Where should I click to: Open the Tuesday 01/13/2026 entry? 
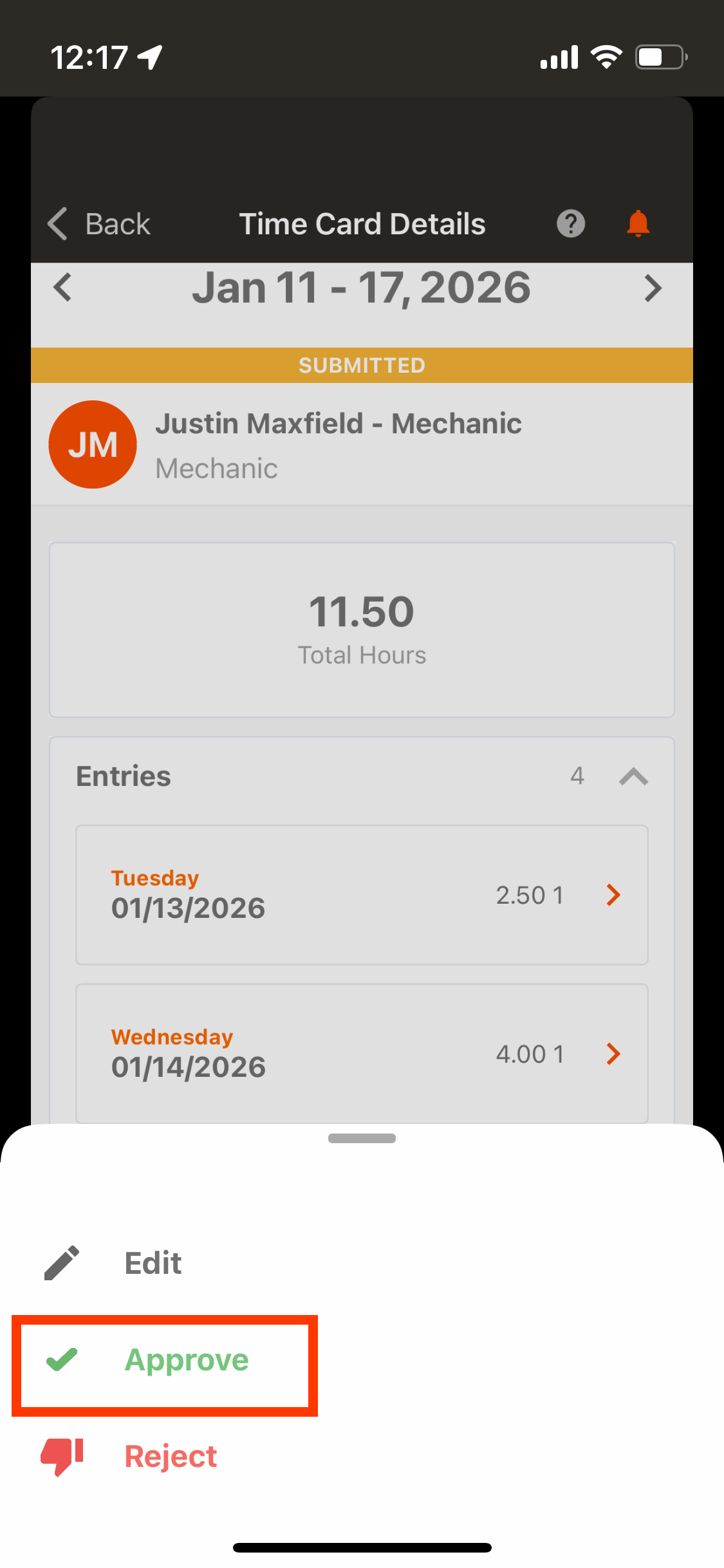pyautogui.click(x=362, y=895)
